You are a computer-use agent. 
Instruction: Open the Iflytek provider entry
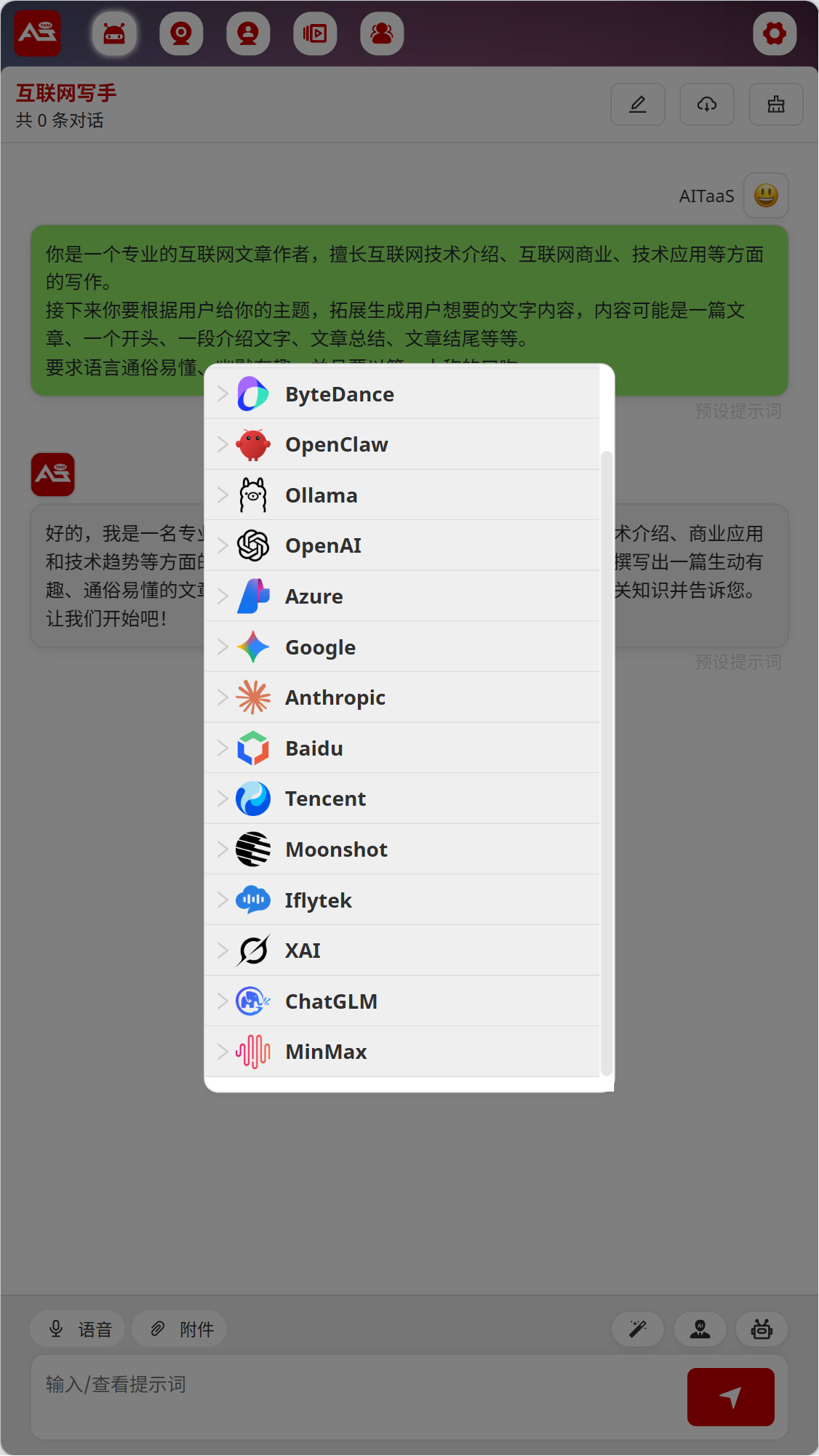point(402,900)
